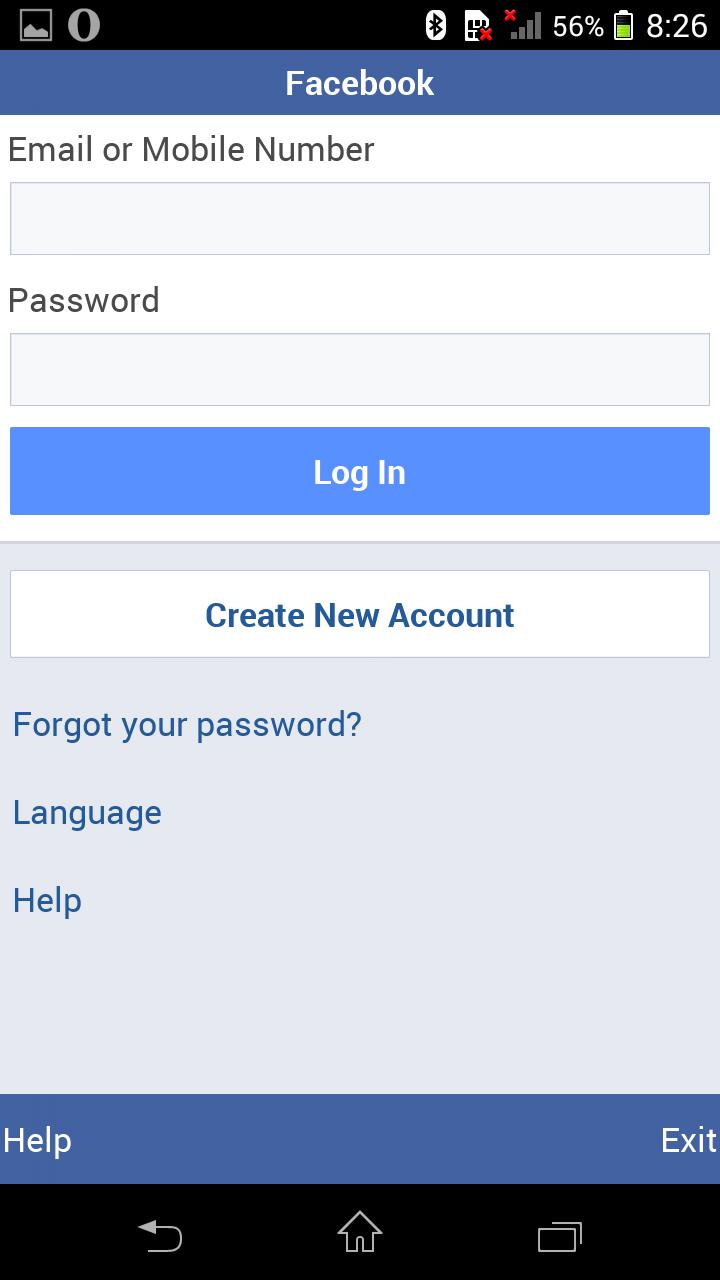
Task: Tap Exit in the bottom bar
Action: coord(689,1140)
